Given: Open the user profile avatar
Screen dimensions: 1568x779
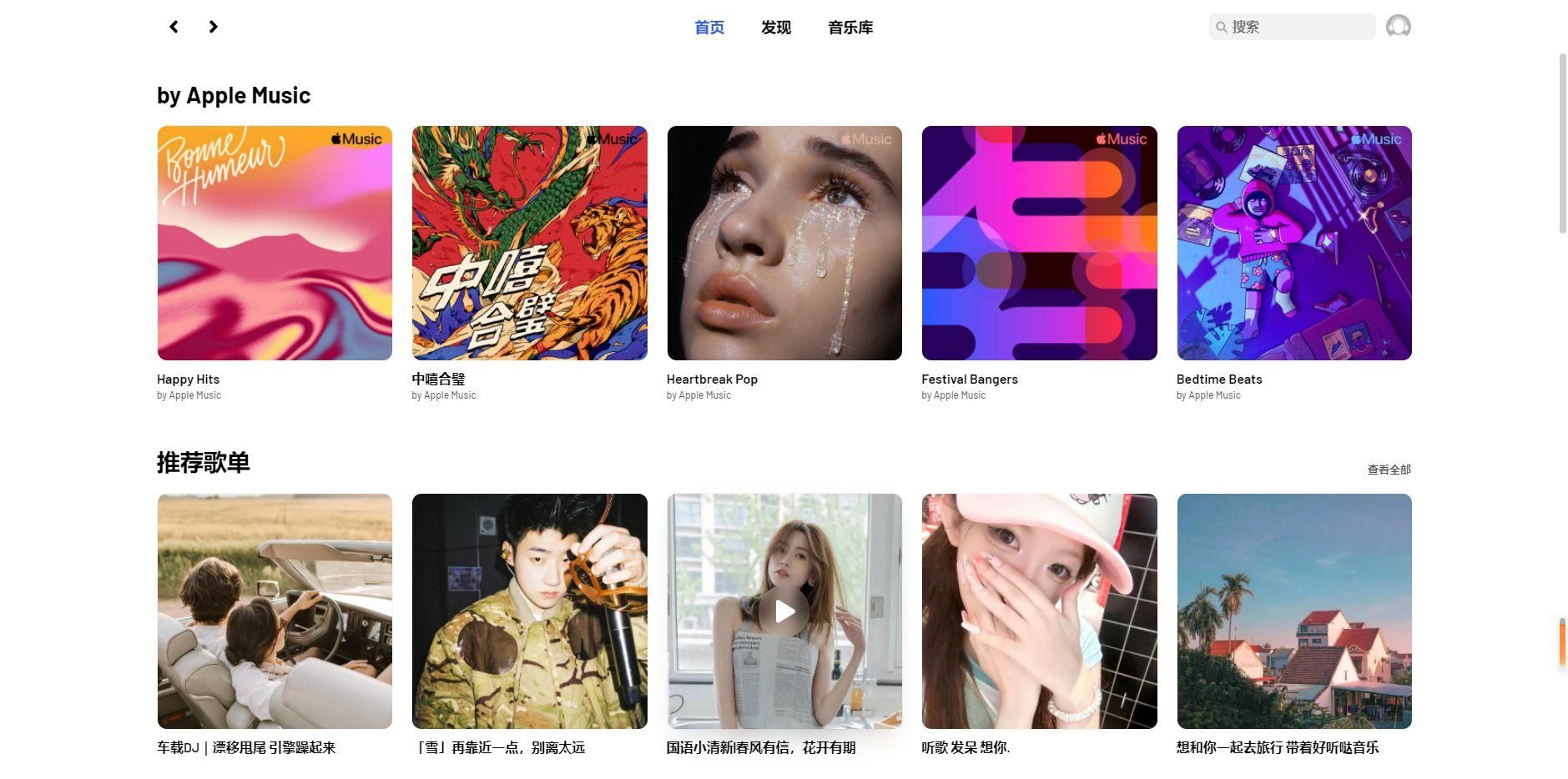Looking at the screenshot, I should 1398,27.
